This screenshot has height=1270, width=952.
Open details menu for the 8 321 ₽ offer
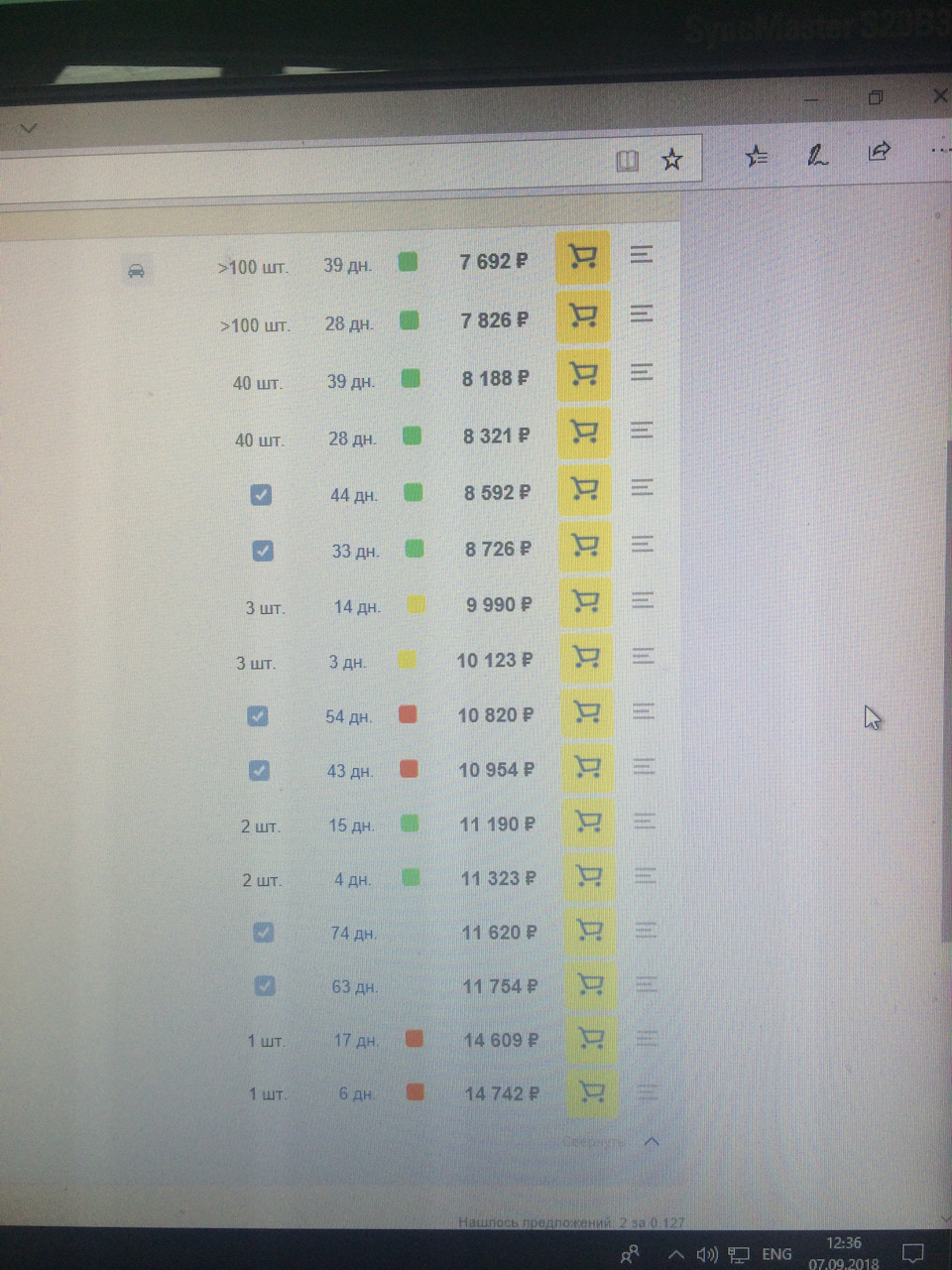642,430
